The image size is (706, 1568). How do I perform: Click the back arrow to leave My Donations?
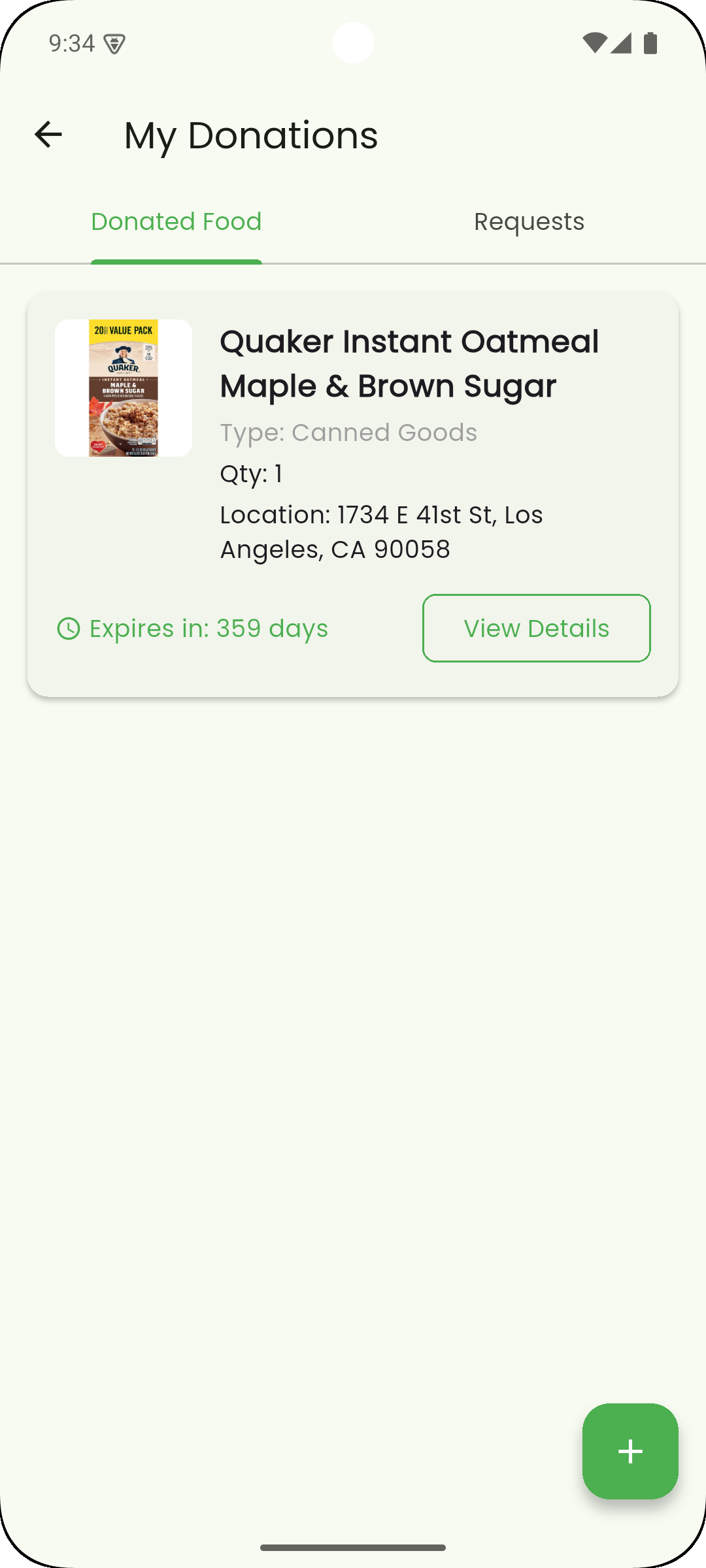pos(48,134)
